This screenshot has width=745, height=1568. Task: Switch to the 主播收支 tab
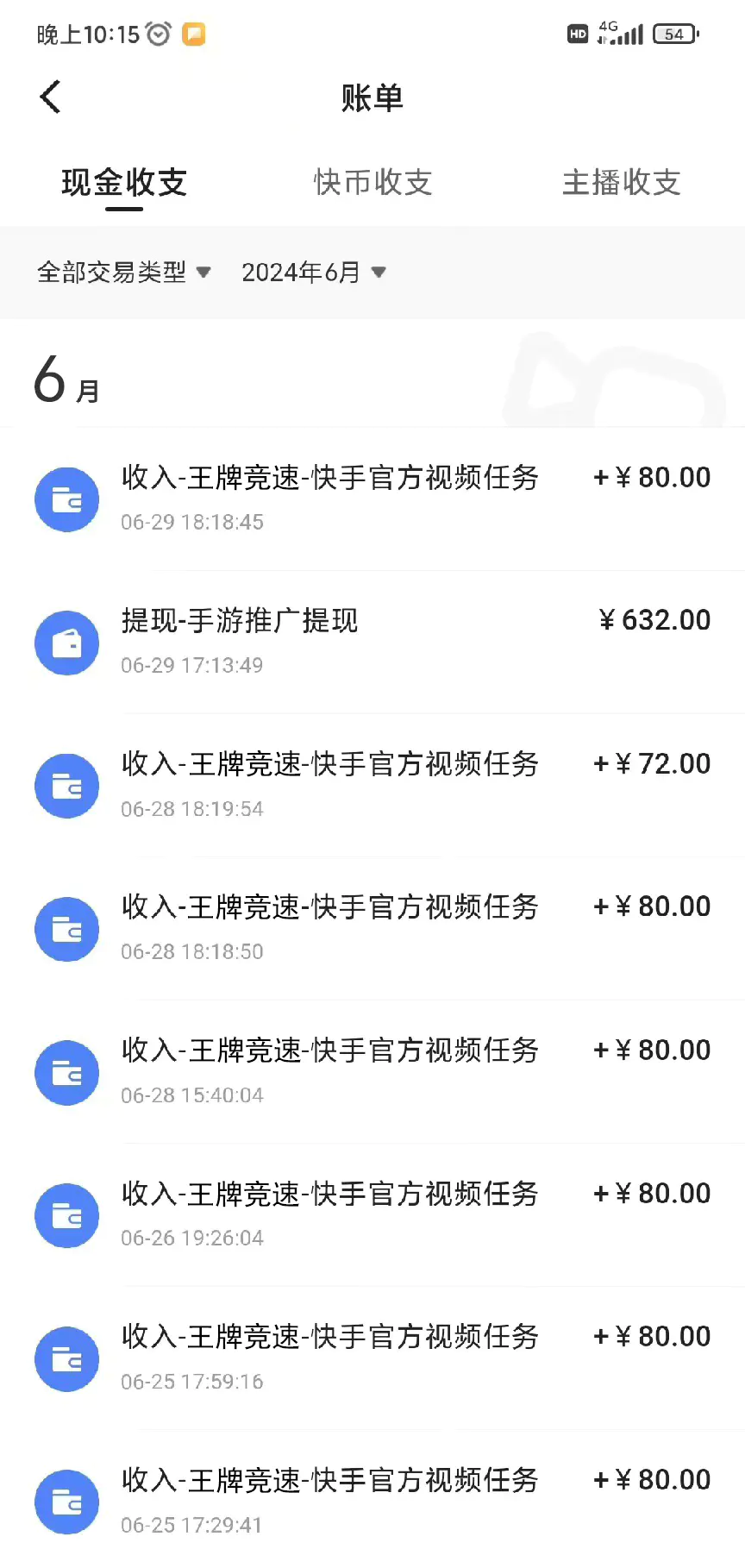click(622, 183)
